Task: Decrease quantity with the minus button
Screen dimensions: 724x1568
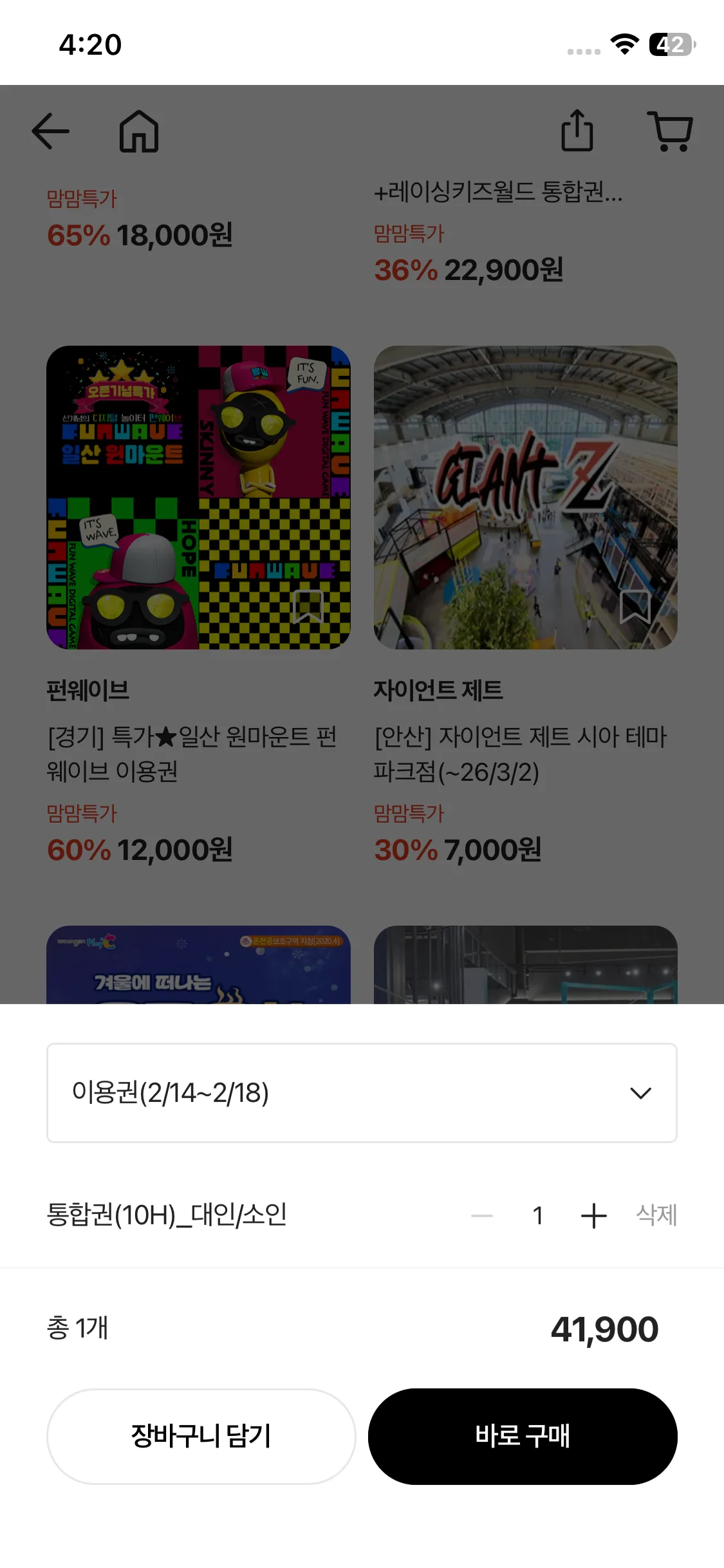Action: (x=481, y=1216)
